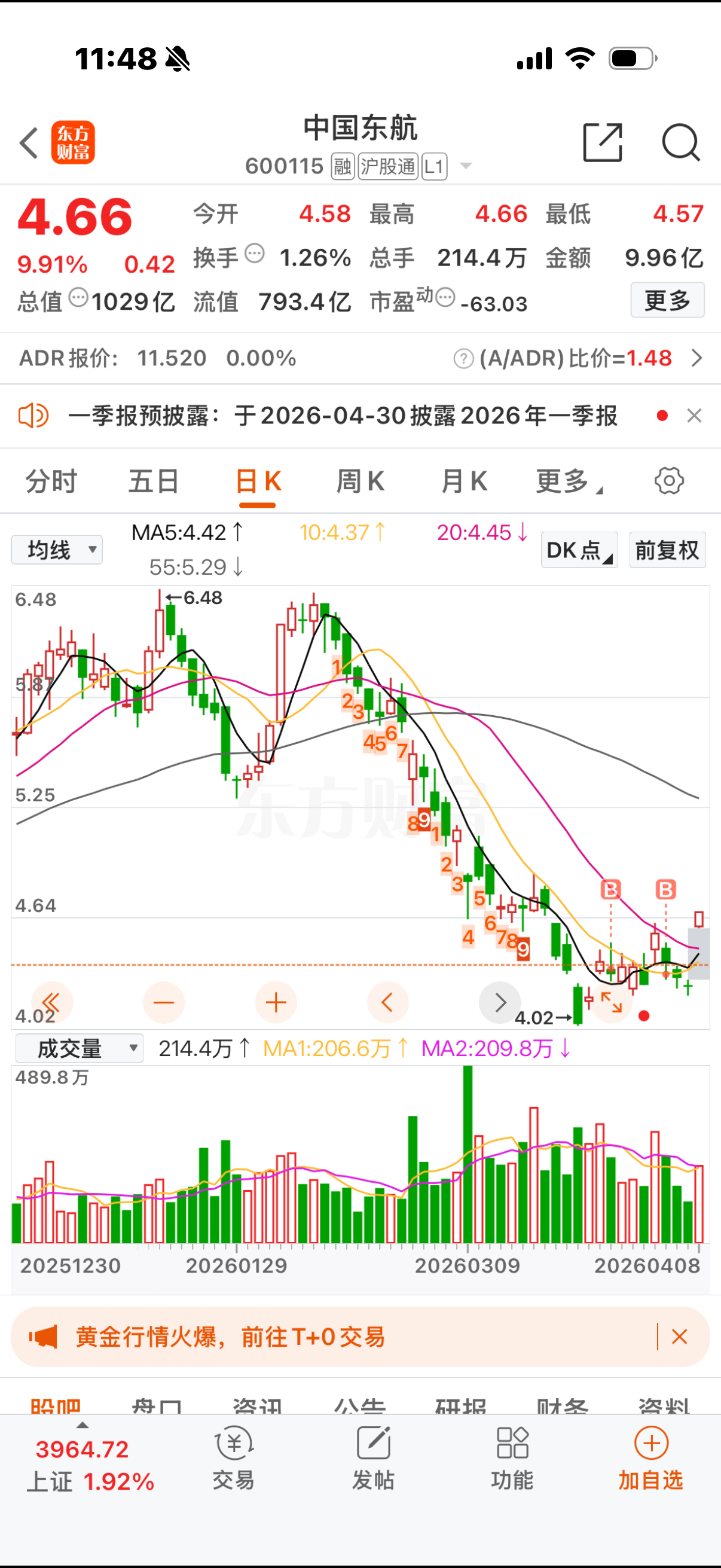The width and height of the screenshot is (721, 1568).
Task: Open the 均线 indicator dropdown
Action: coord(57,550)
